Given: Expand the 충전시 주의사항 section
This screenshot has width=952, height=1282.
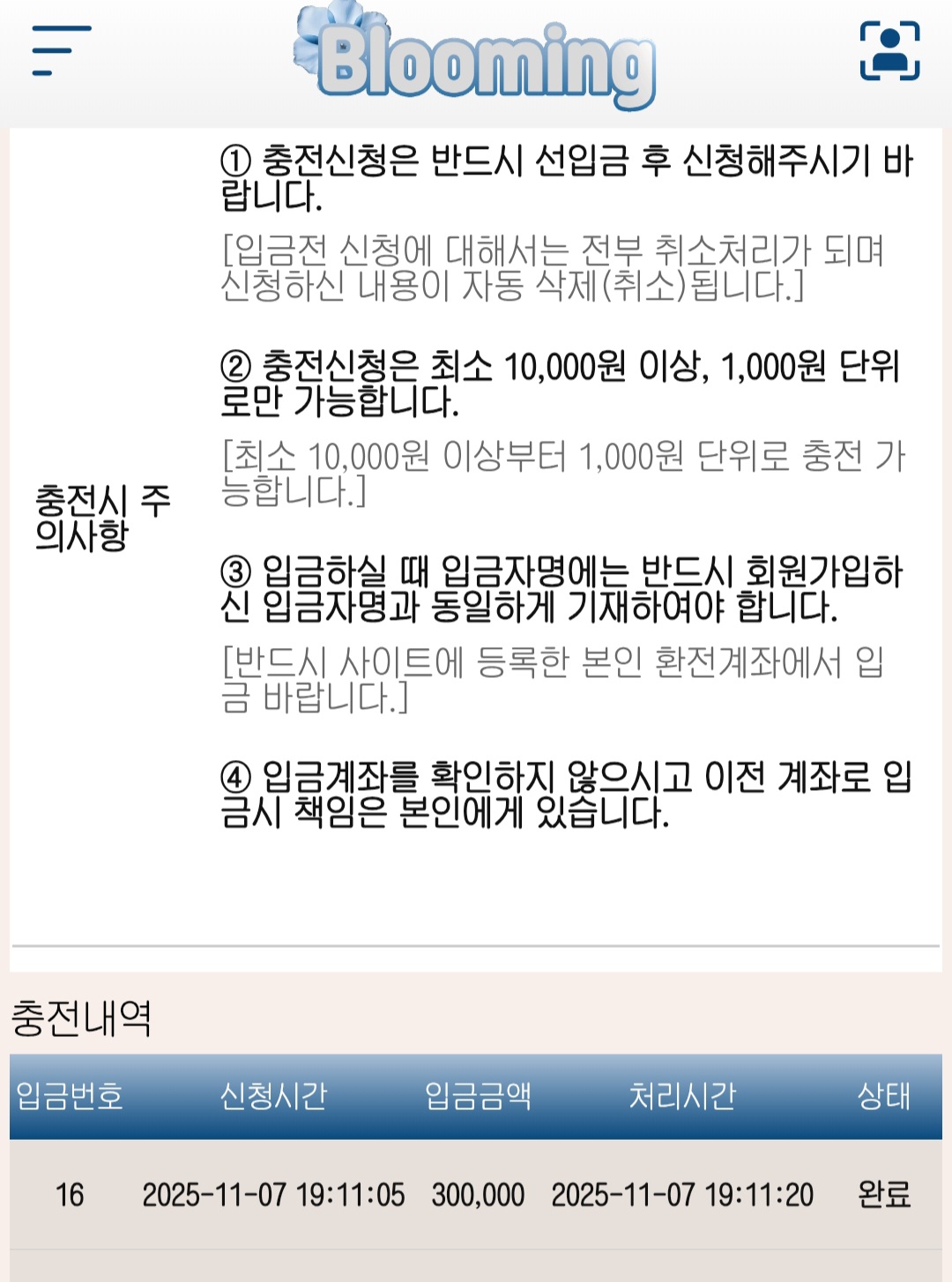Looking at the screenshot, I should (x=101, y=516).
